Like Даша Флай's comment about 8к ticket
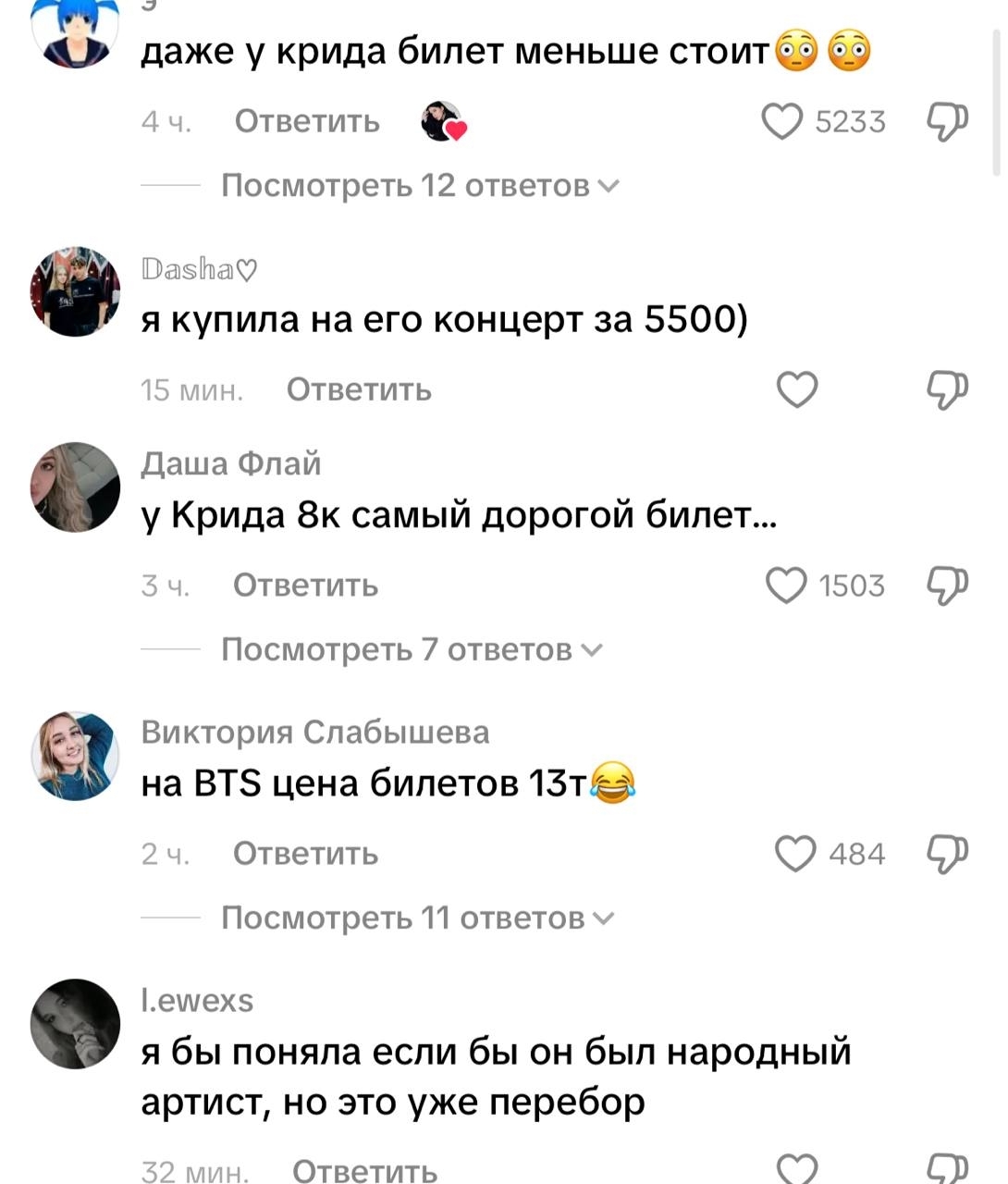The height and width of the screenshot is (1184, 1008). [787, 585]
